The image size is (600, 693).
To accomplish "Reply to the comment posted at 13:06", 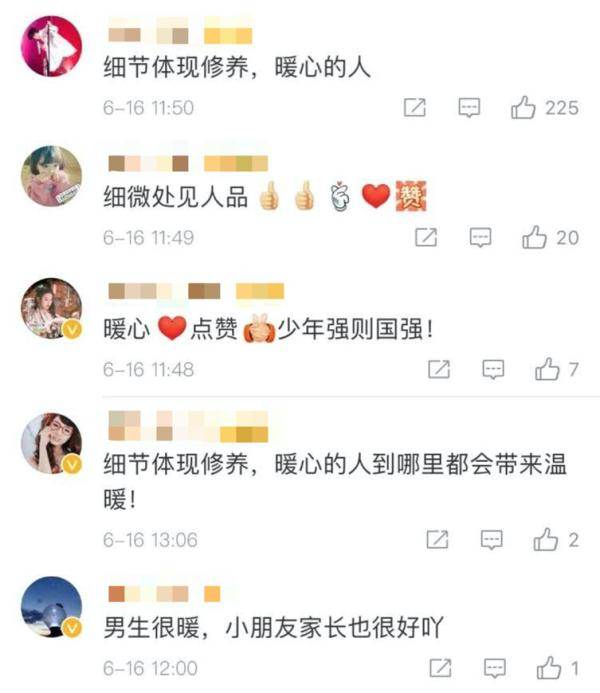I will 492,540.
